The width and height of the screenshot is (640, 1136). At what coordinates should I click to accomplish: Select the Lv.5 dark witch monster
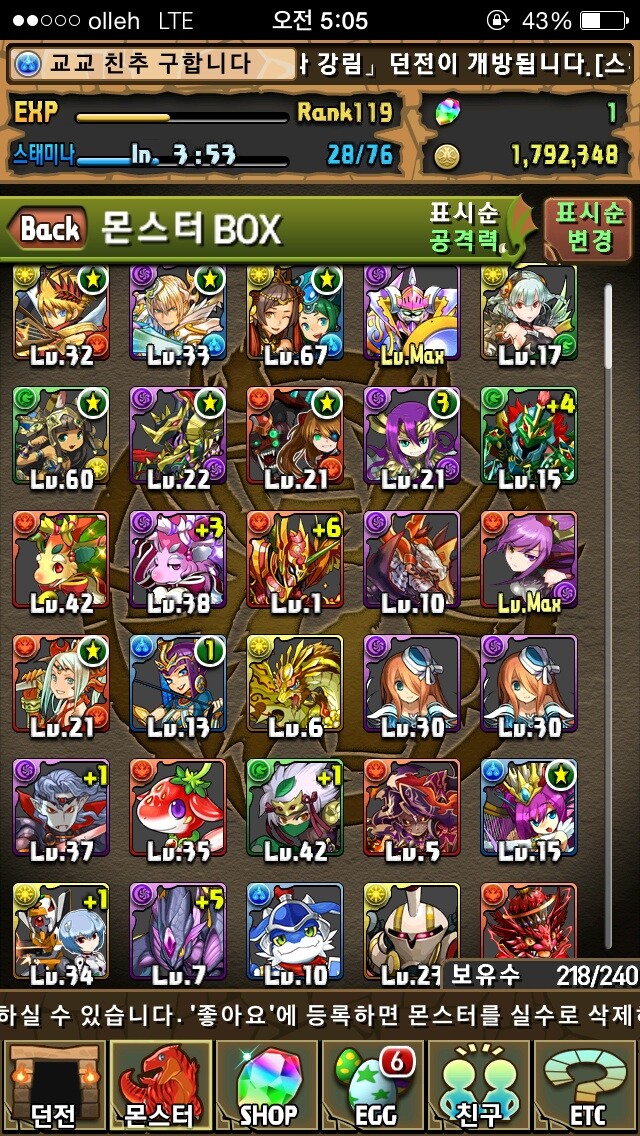click(x=412, y=809)
